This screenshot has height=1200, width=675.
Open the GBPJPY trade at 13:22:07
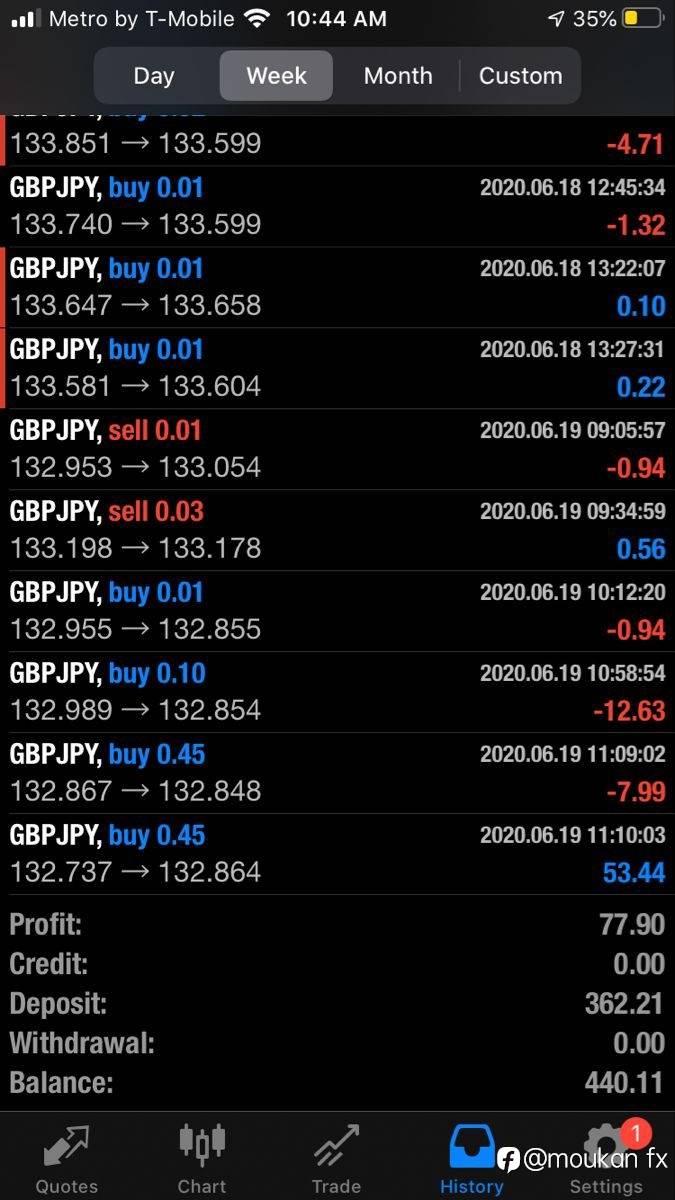[x=337, y=287]
